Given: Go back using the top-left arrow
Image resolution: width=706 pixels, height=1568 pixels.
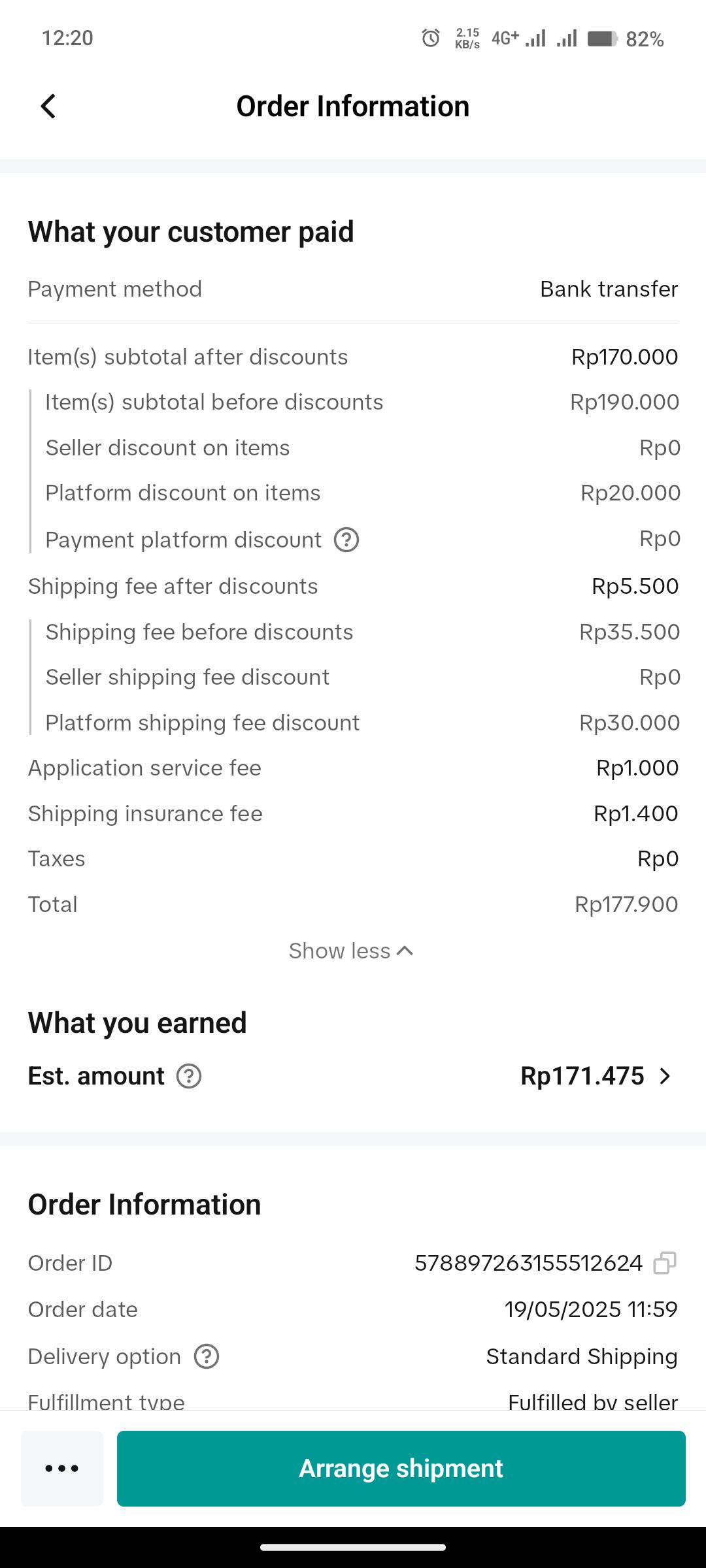Looking at the screenshot, I should point(48,106).
